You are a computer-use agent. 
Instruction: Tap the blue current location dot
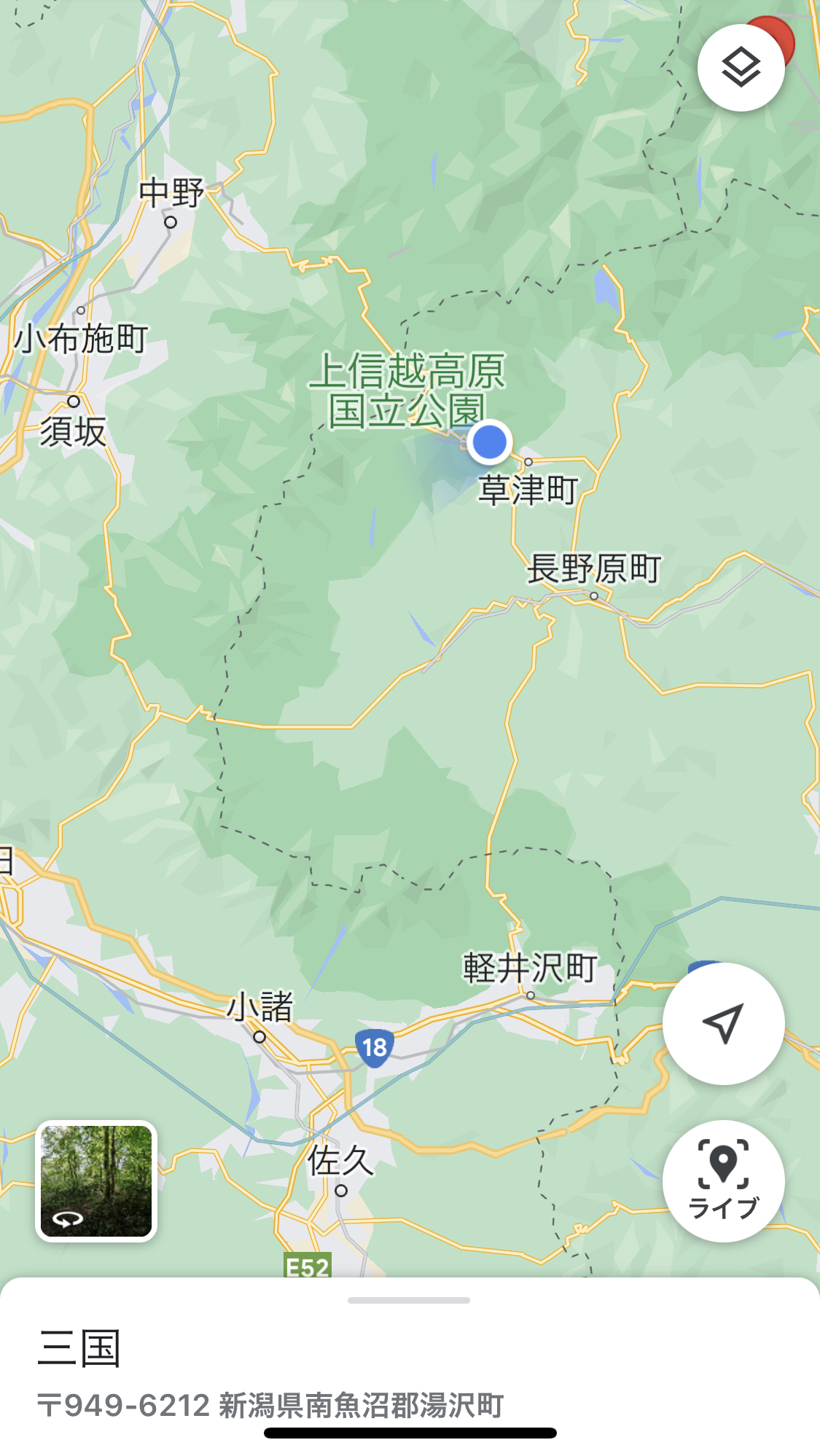pyautogui.click(x=489, y=442)
